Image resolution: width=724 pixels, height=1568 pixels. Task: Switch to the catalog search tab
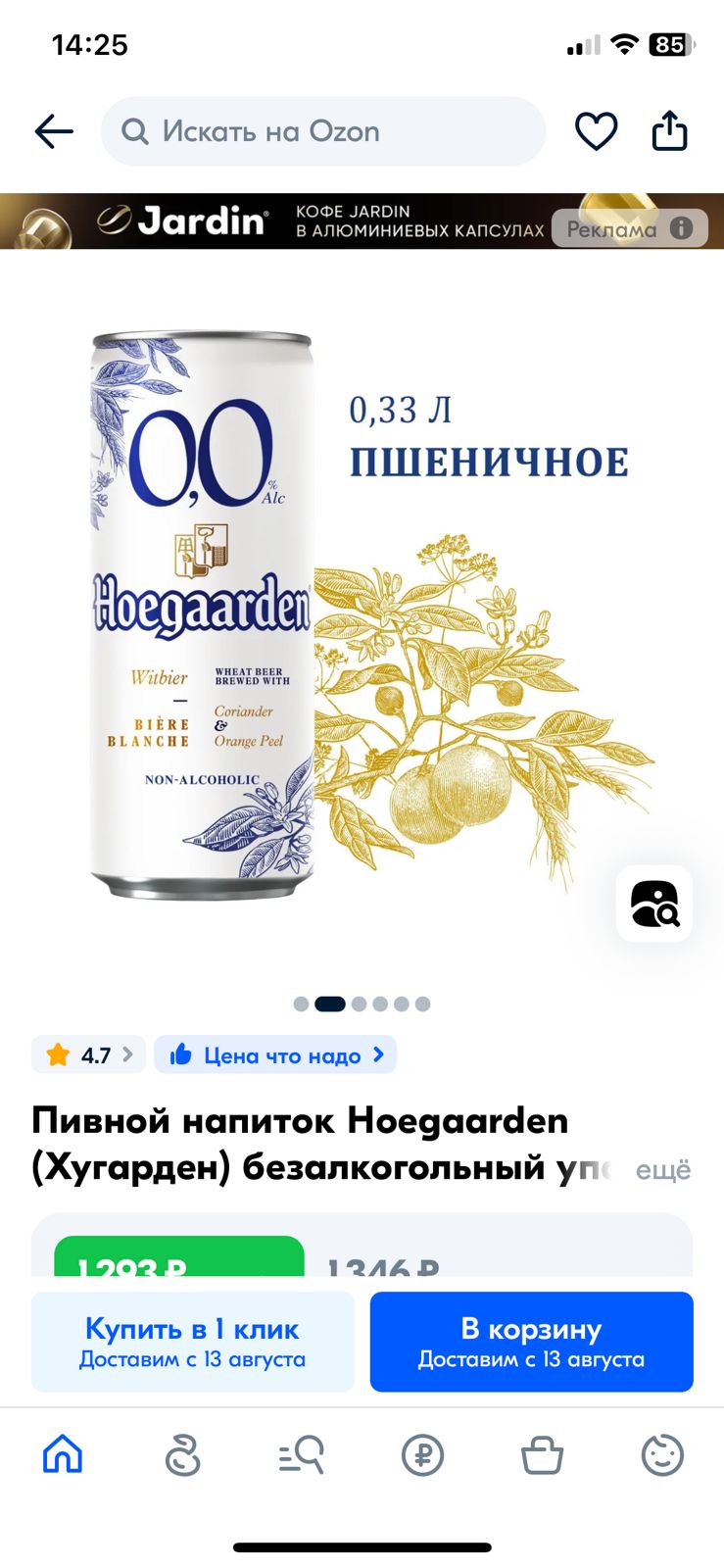click(302, 1454)
